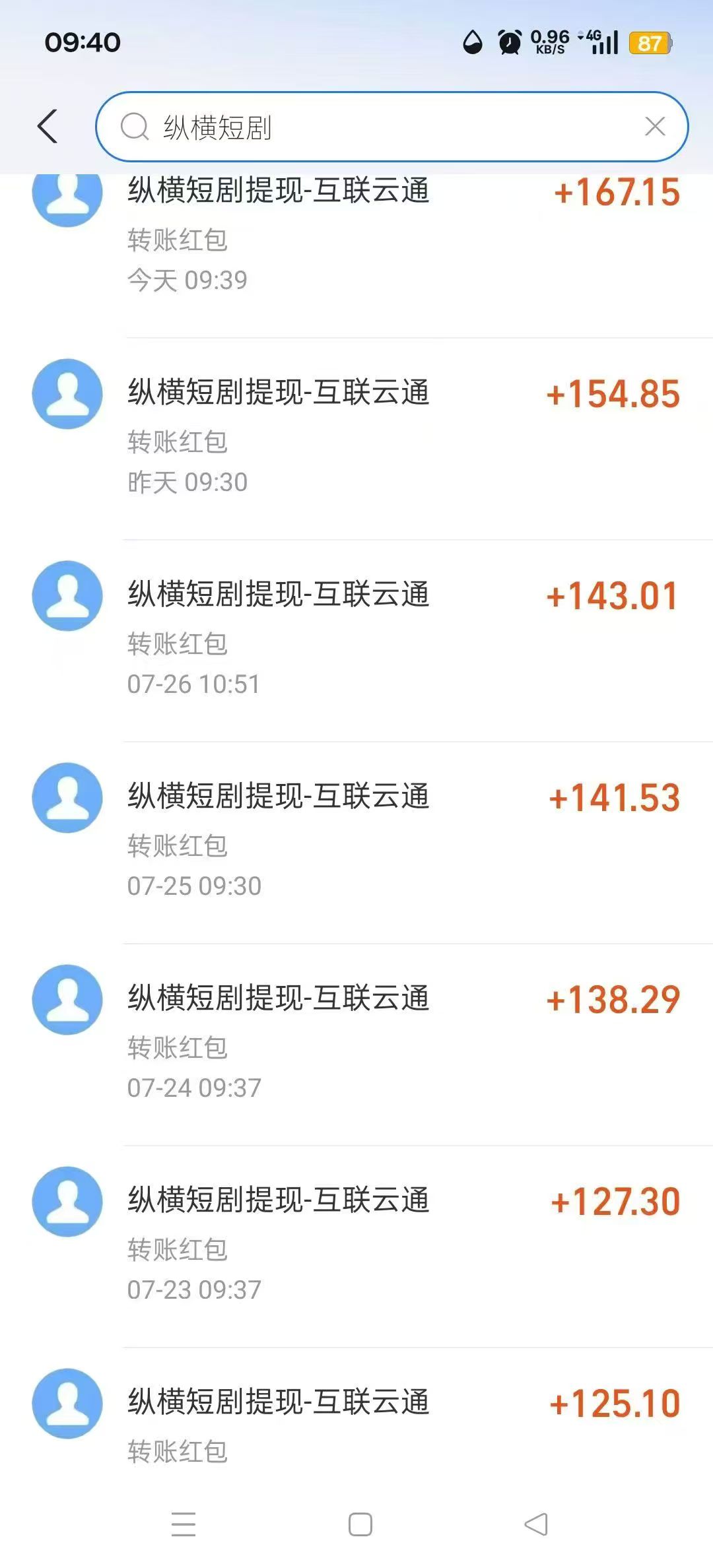The image size is (713, 1568).
Task: Tap the back arrow at top left
Action: coord(48,126)
